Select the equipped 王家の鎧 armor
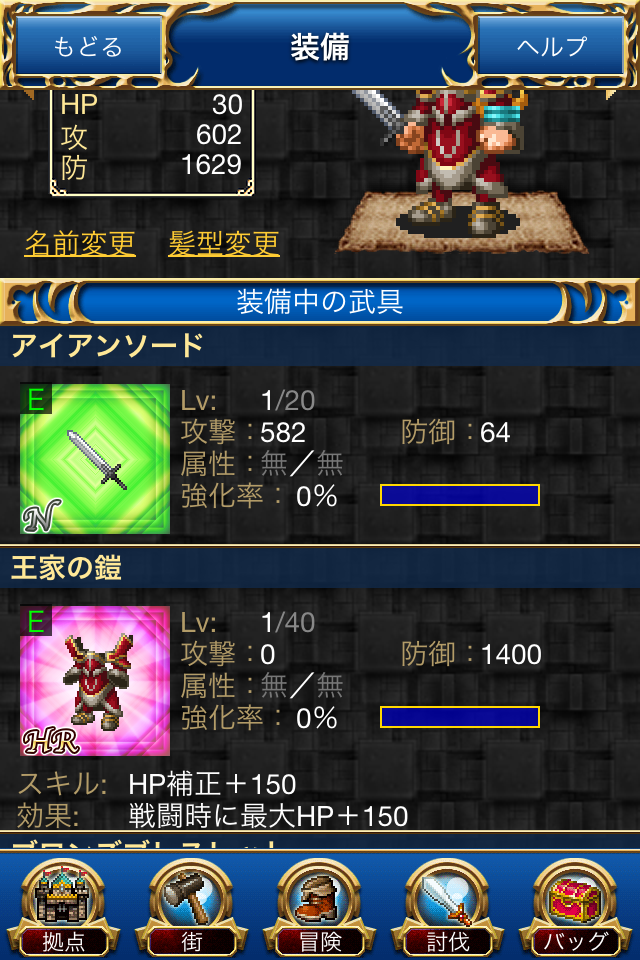640x960 pixels. click(95, 681)
